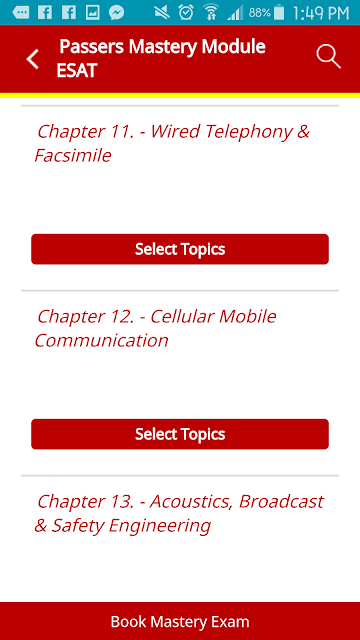Select Topics for Chapter 12 Cellular Mobile
The image size is (360, 640).
point(180,434)
